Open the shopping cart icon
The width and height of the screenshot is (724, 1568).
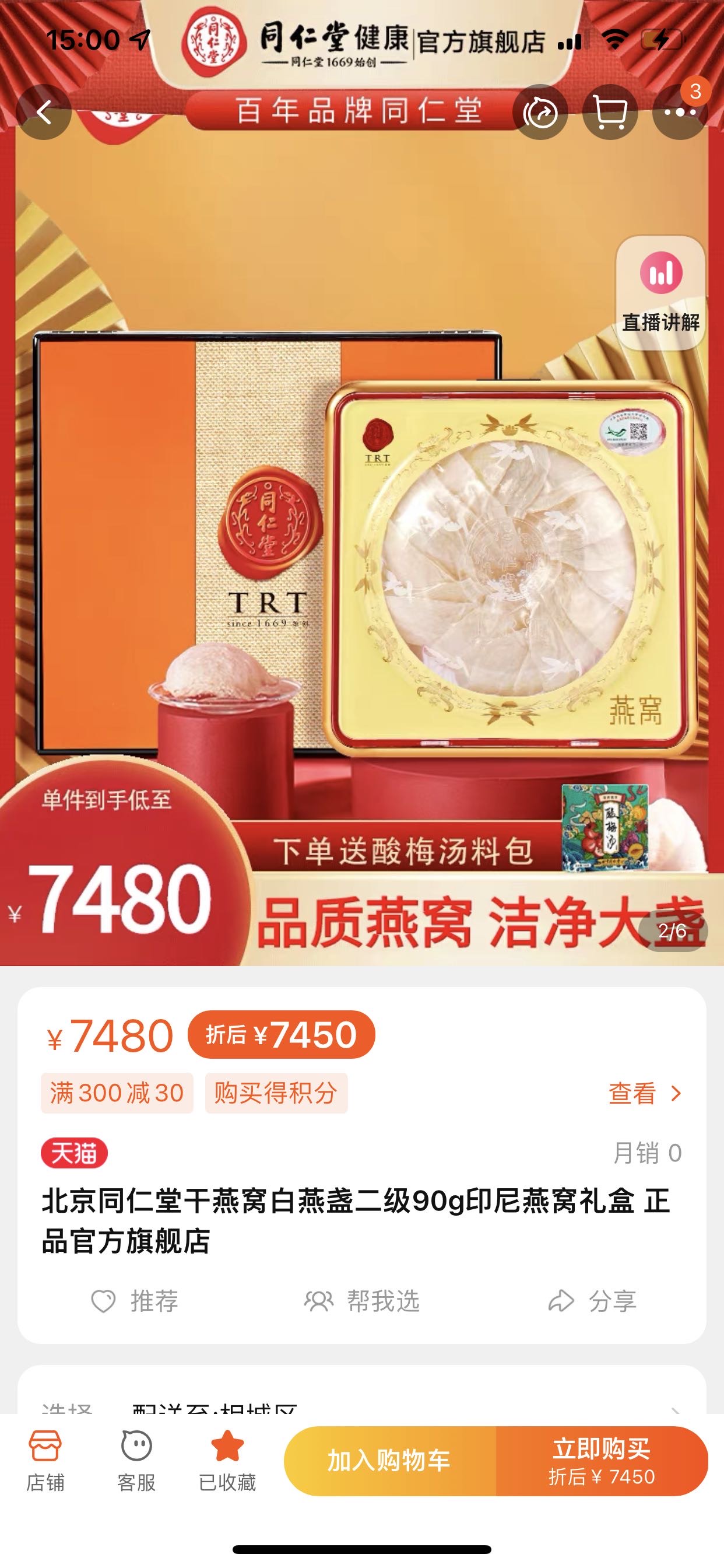pos(611,113)
